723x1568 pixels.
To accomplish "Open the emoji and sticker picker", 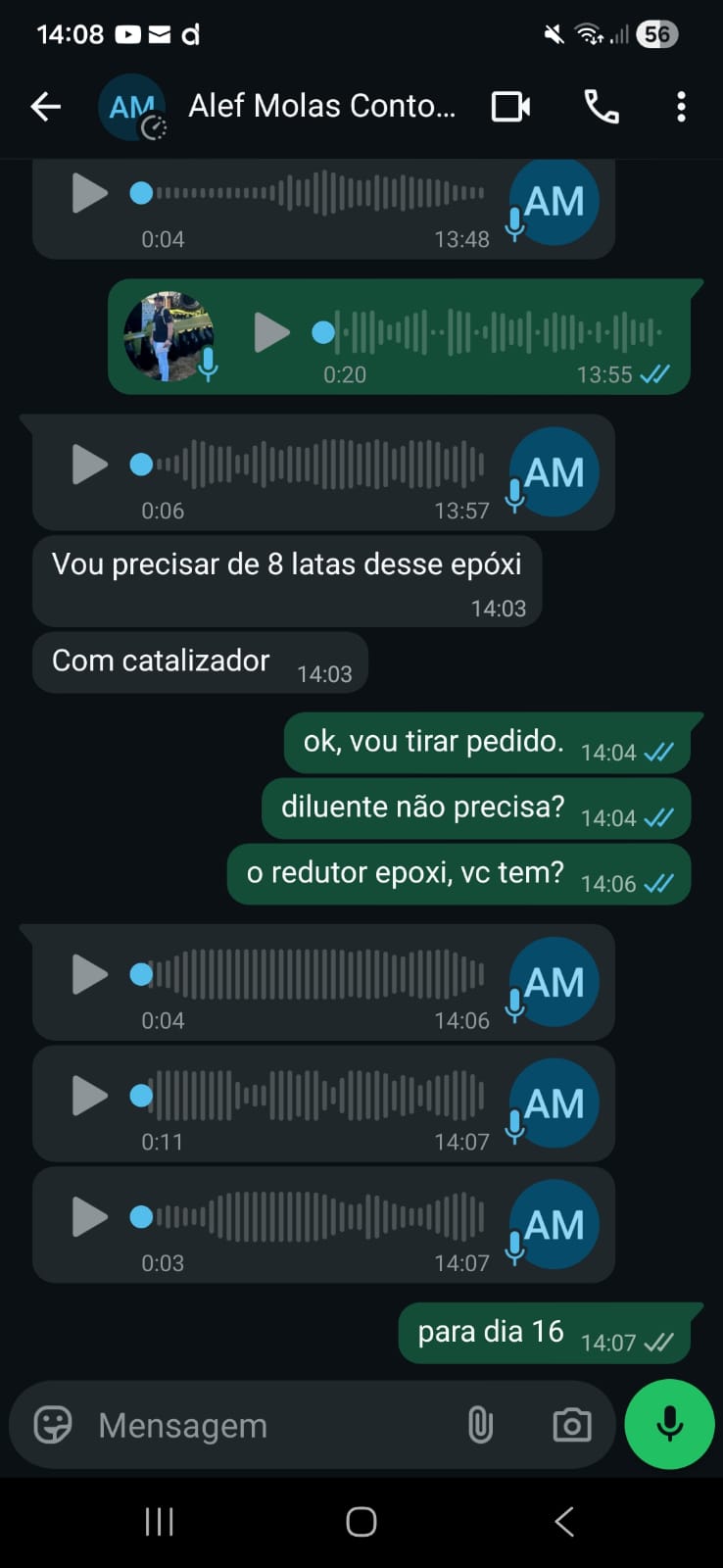I will [x=53, y=1425].
